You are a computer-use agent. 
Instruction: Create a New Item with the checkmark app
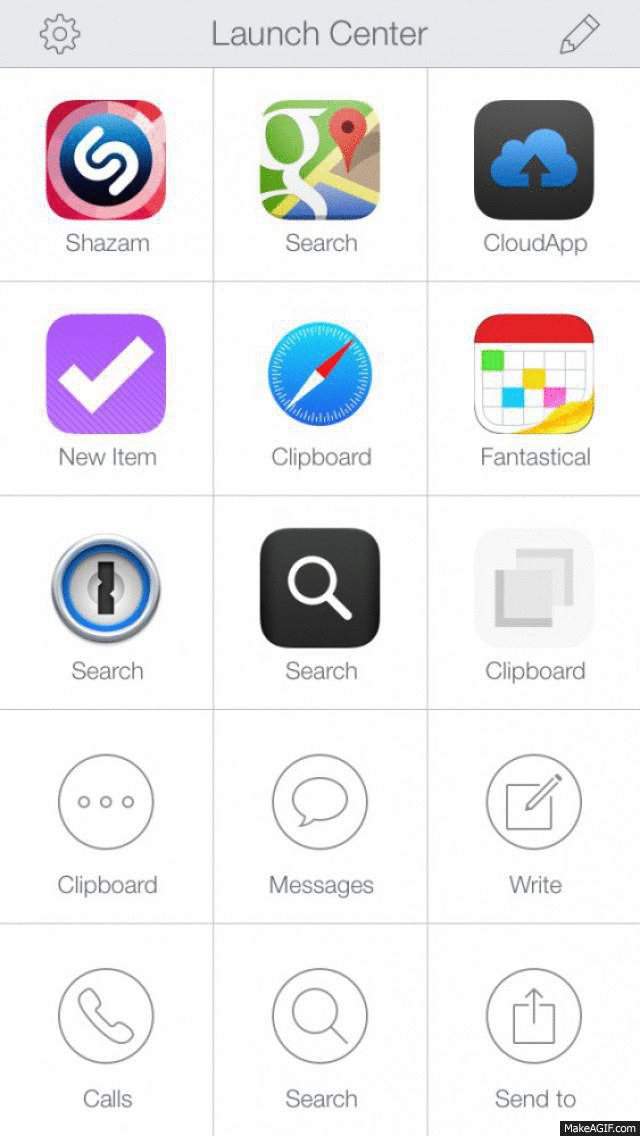(x=106, y=374)
